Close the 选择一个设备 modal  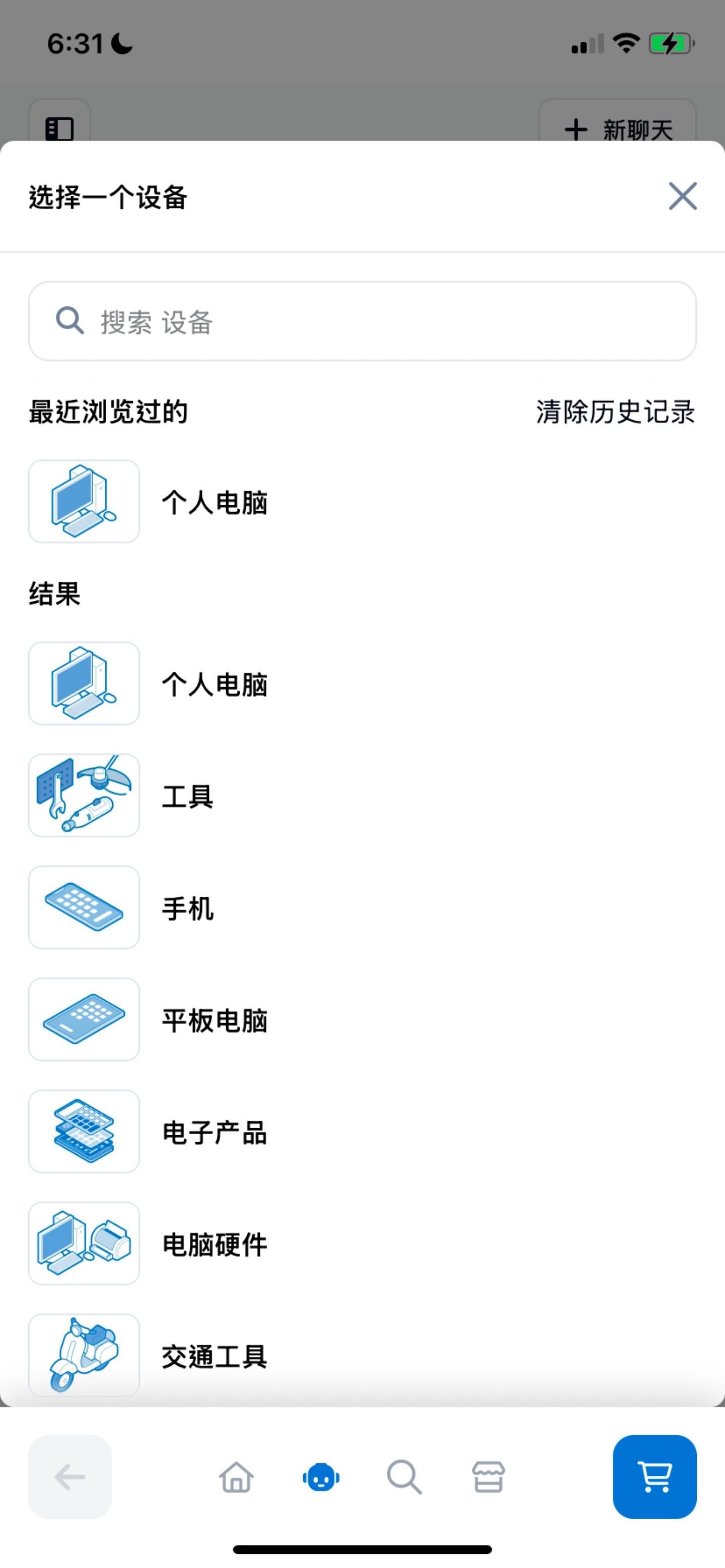pyautogui.click(x=682, y=196)
